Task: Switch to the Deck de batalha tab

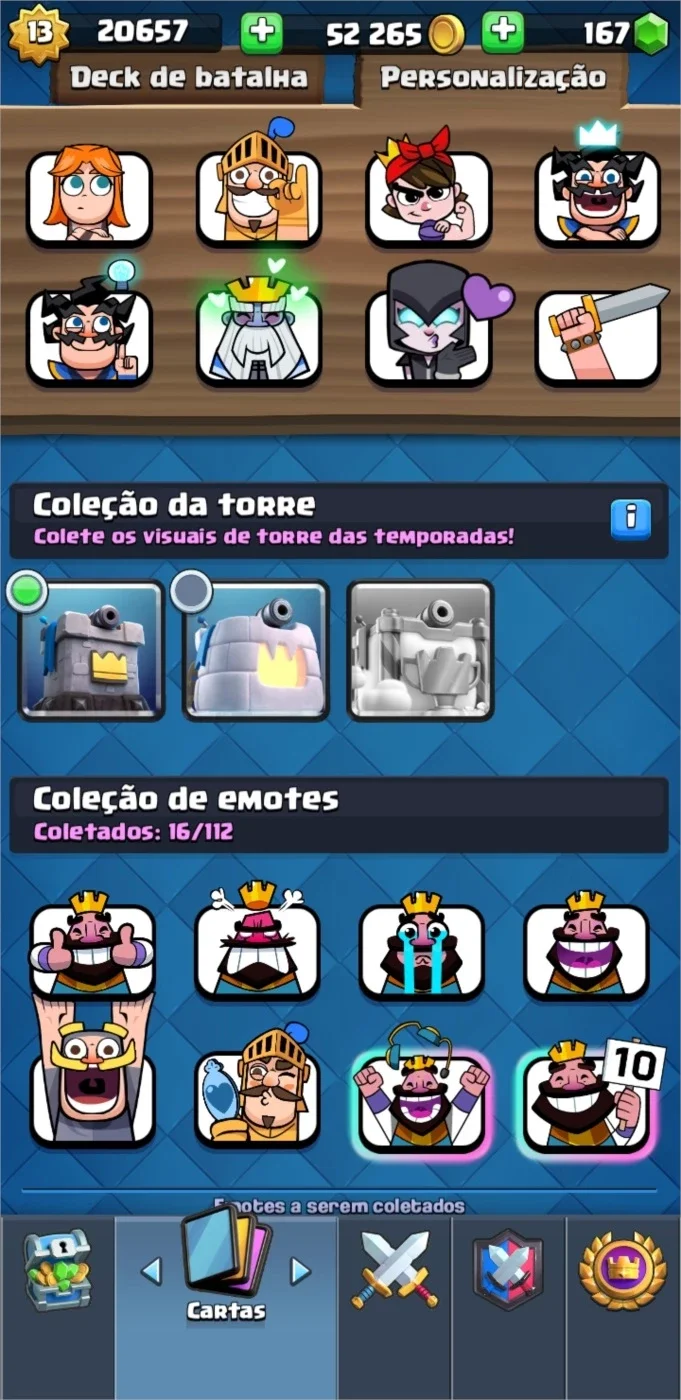Action: tap(190, 77)
